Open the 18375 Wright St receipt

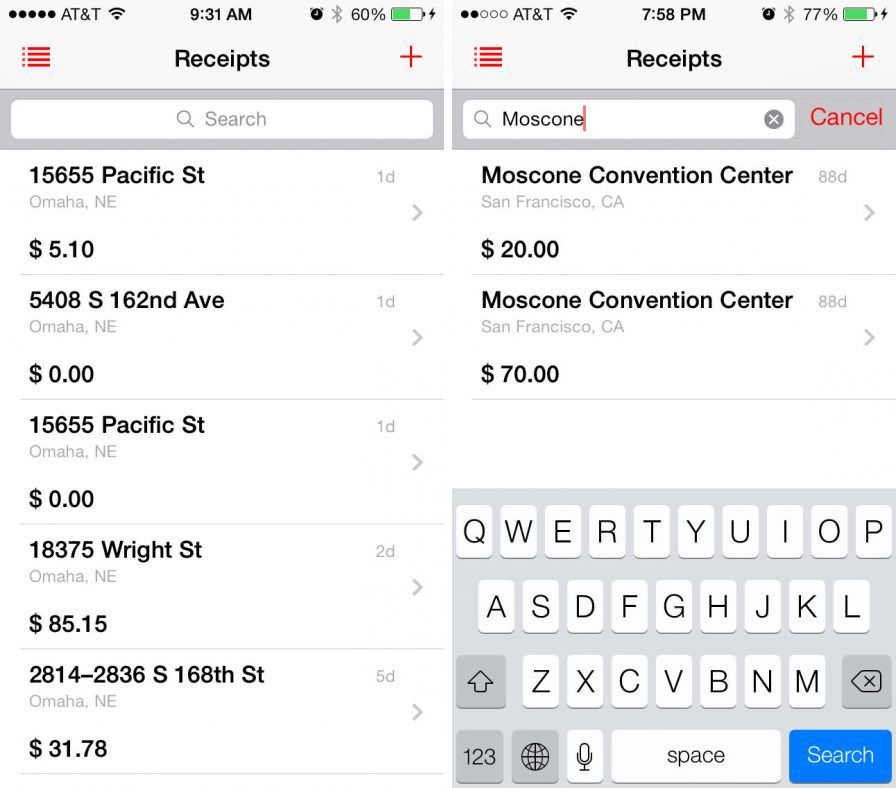[221, 587]
